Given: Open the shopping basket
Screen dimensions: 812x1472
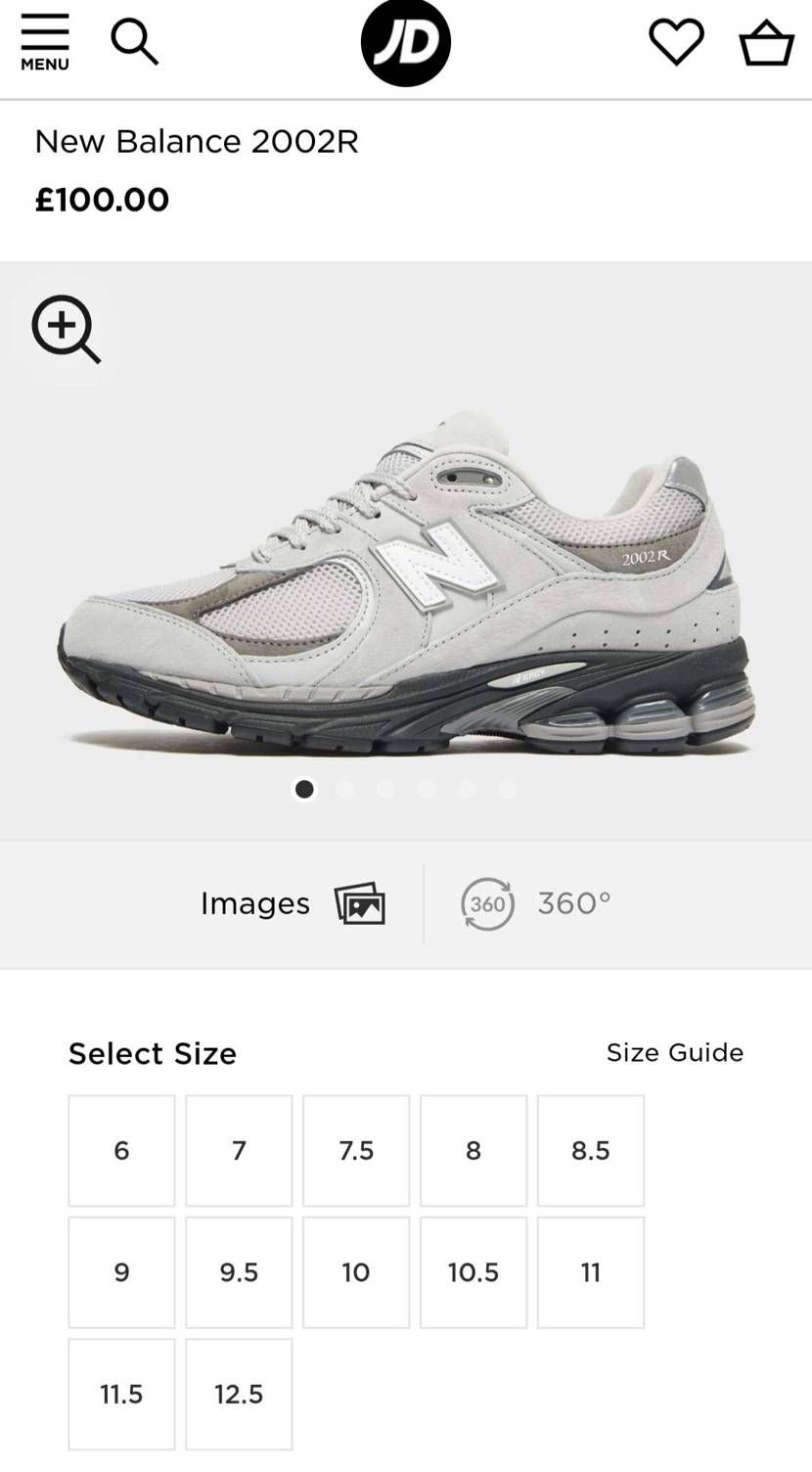Looking at the screenshot, I should pyautogui.click(x=766, y=43).
